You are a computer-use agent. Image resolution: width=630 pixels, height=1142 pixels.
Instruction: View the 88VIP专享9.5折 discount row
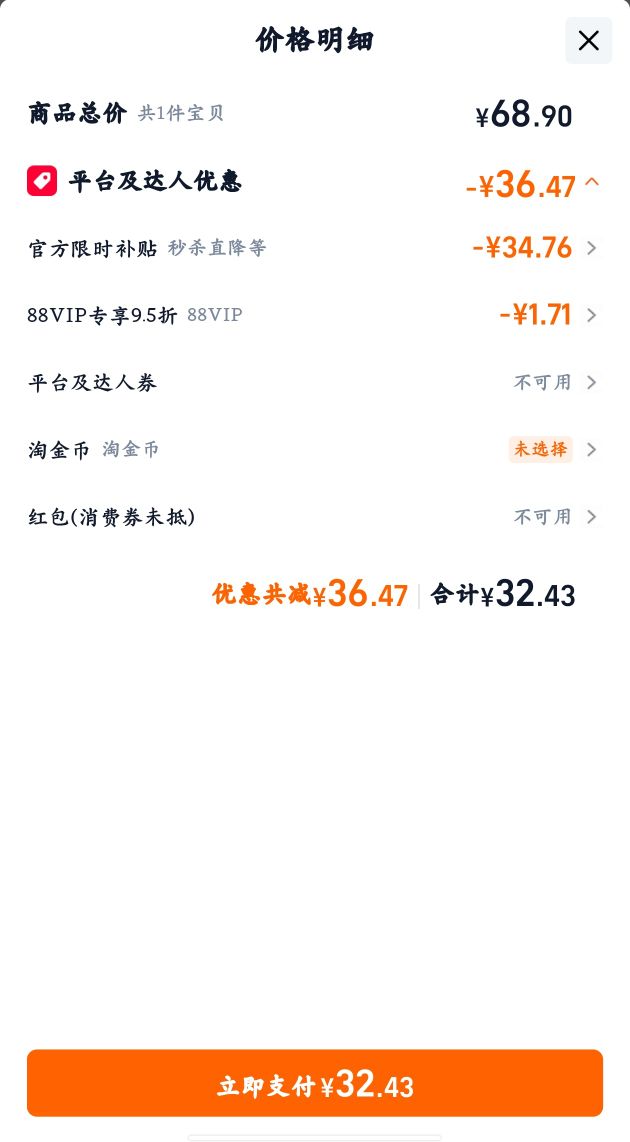[314, 315]
